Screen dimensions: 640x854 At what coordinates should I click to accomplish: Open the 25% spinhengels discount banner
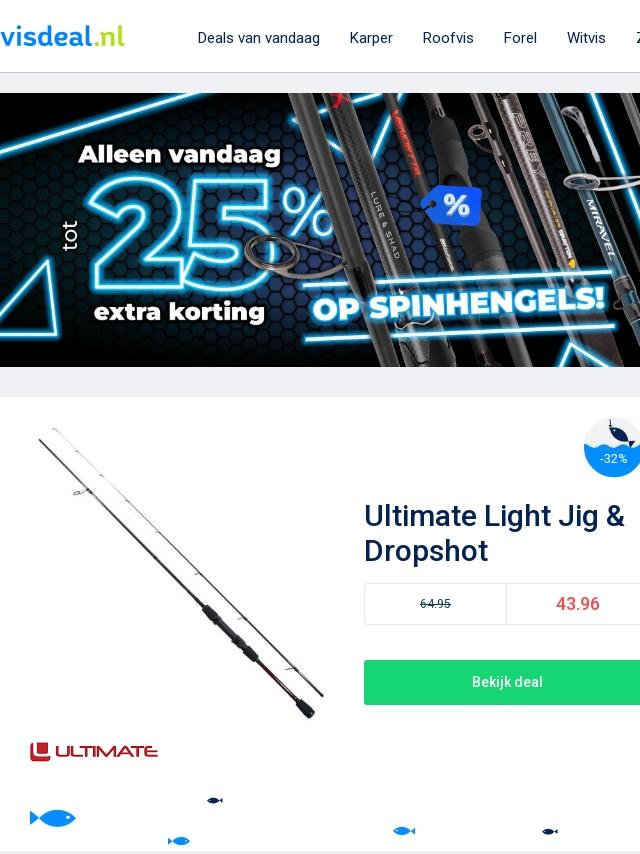tap(320, 230)
